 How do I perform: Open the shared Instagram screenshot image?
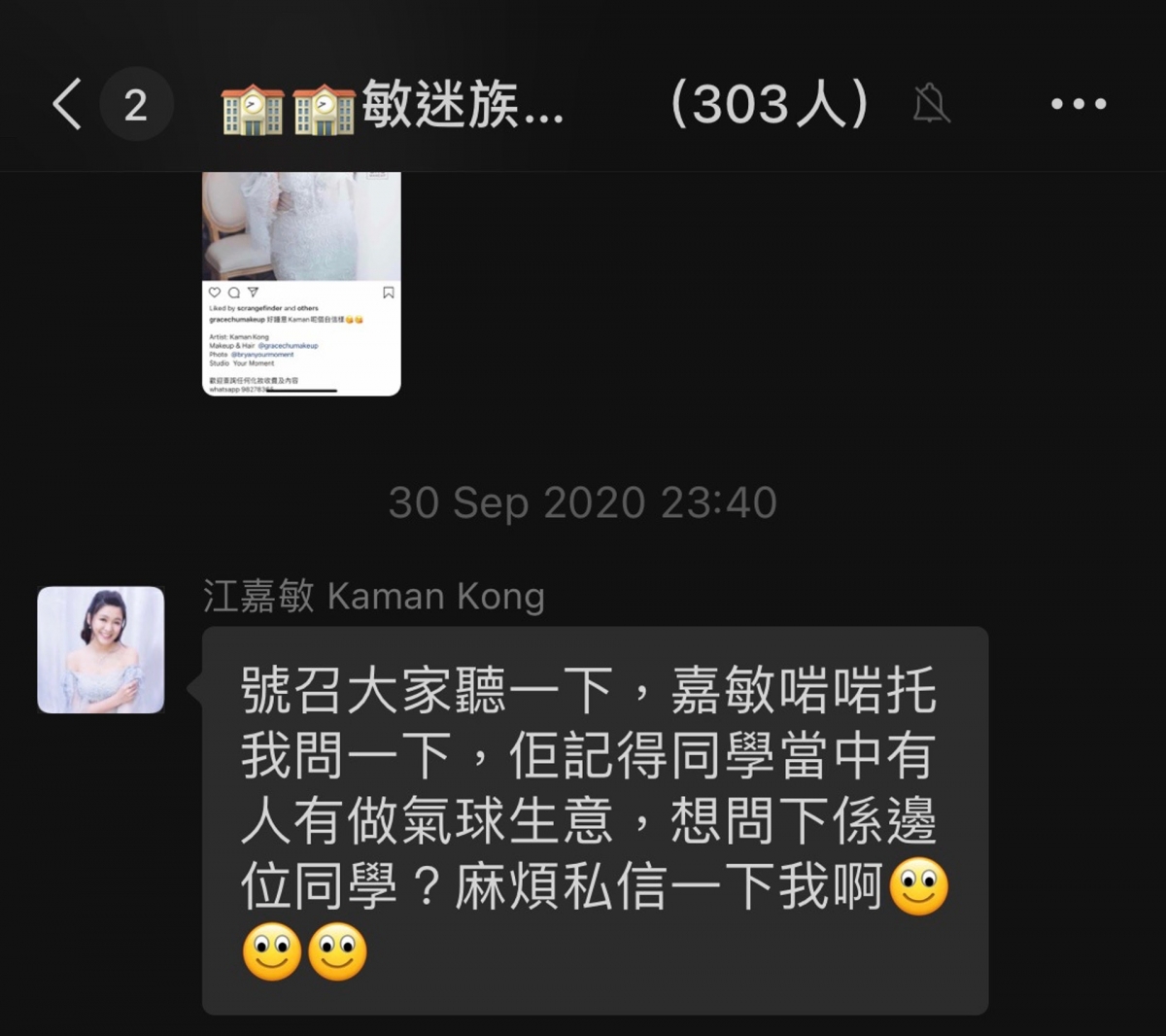301,284
